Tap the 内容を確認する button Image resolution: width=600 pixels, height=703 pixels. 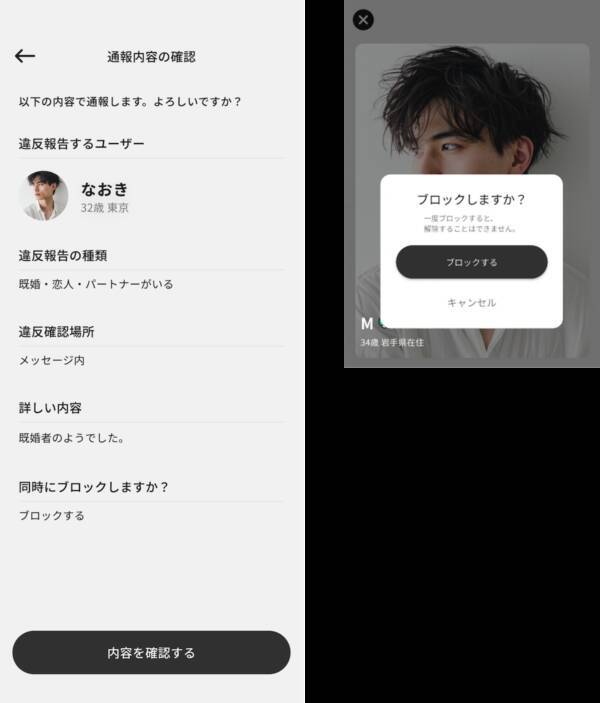pos(151,652)
